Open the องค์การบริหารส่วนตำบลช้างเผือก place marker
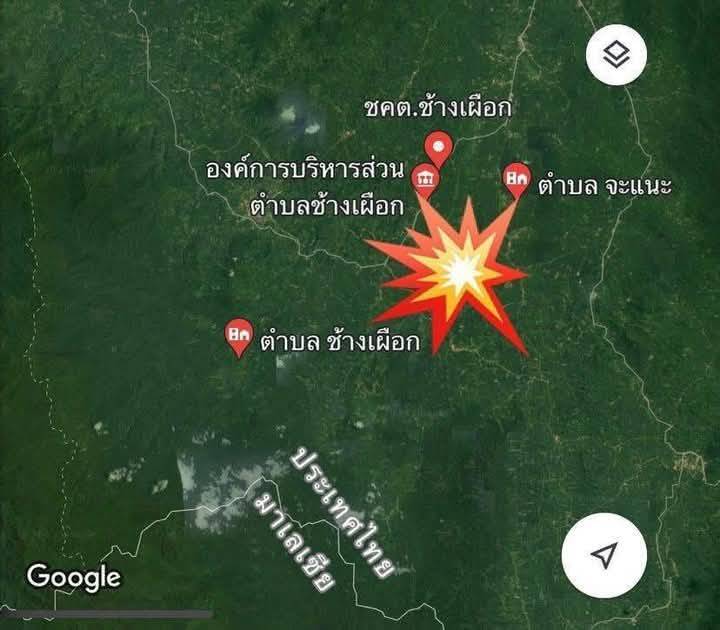This screenshot has width=720, height=630. point(425,179)
